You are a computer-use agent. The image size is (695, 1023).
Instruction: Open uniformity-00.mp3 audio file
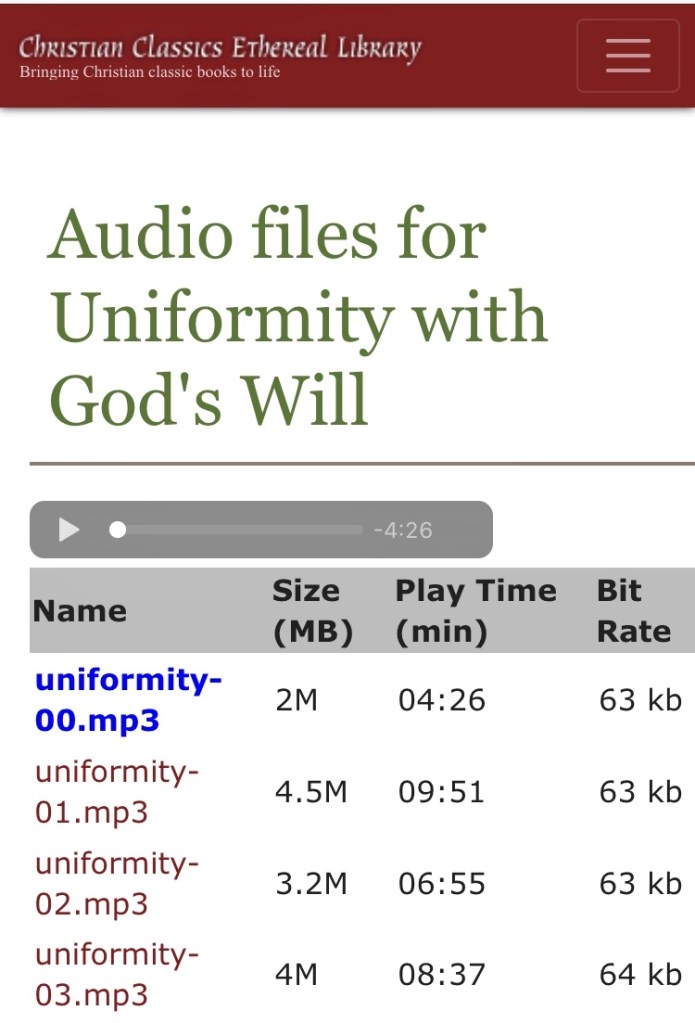tap(127, 700)
